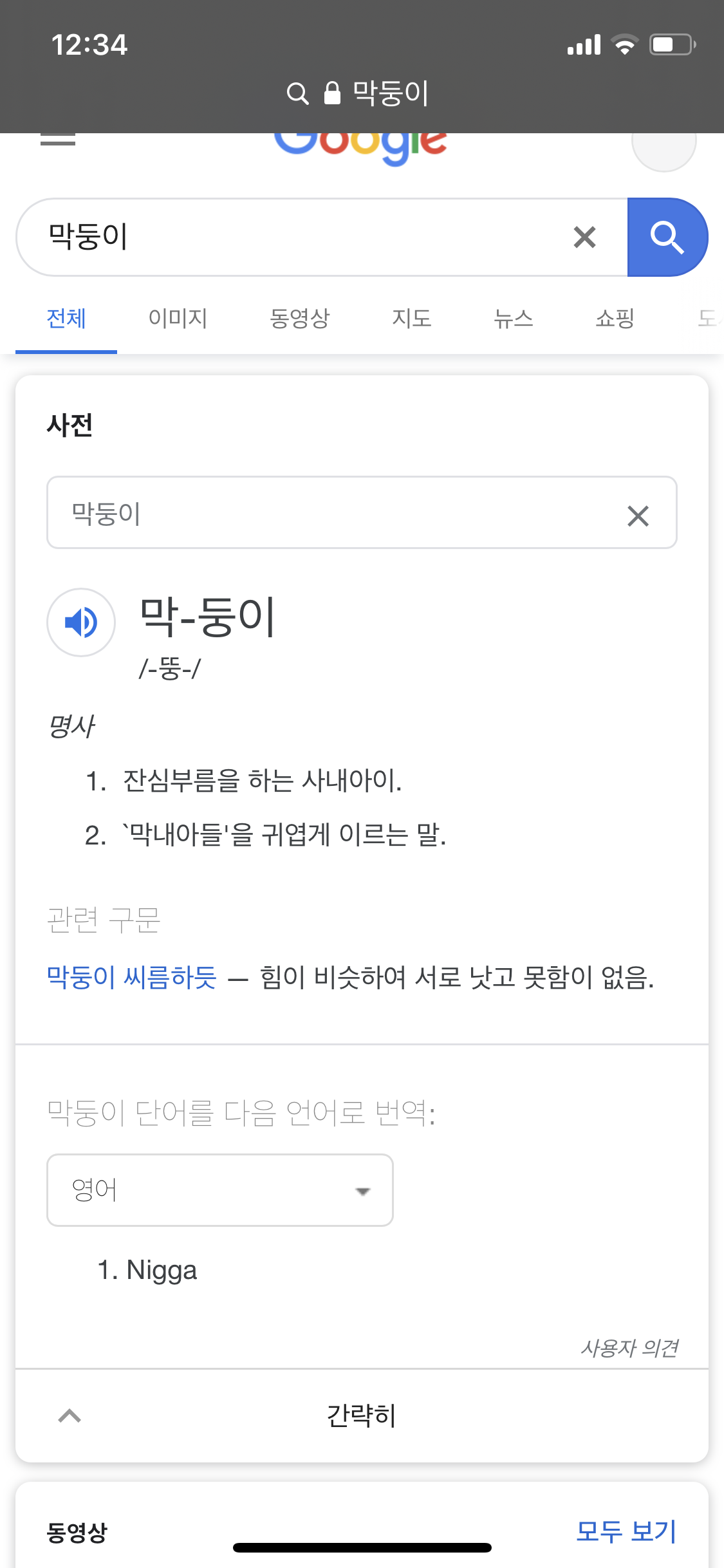
Task: Clear the Google search query
Action: [x=584, y=237]
